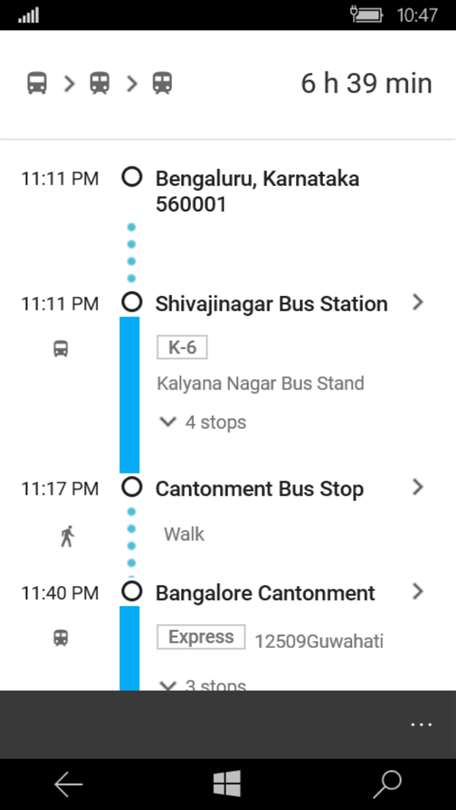Expand the 4 stops list

203,422
